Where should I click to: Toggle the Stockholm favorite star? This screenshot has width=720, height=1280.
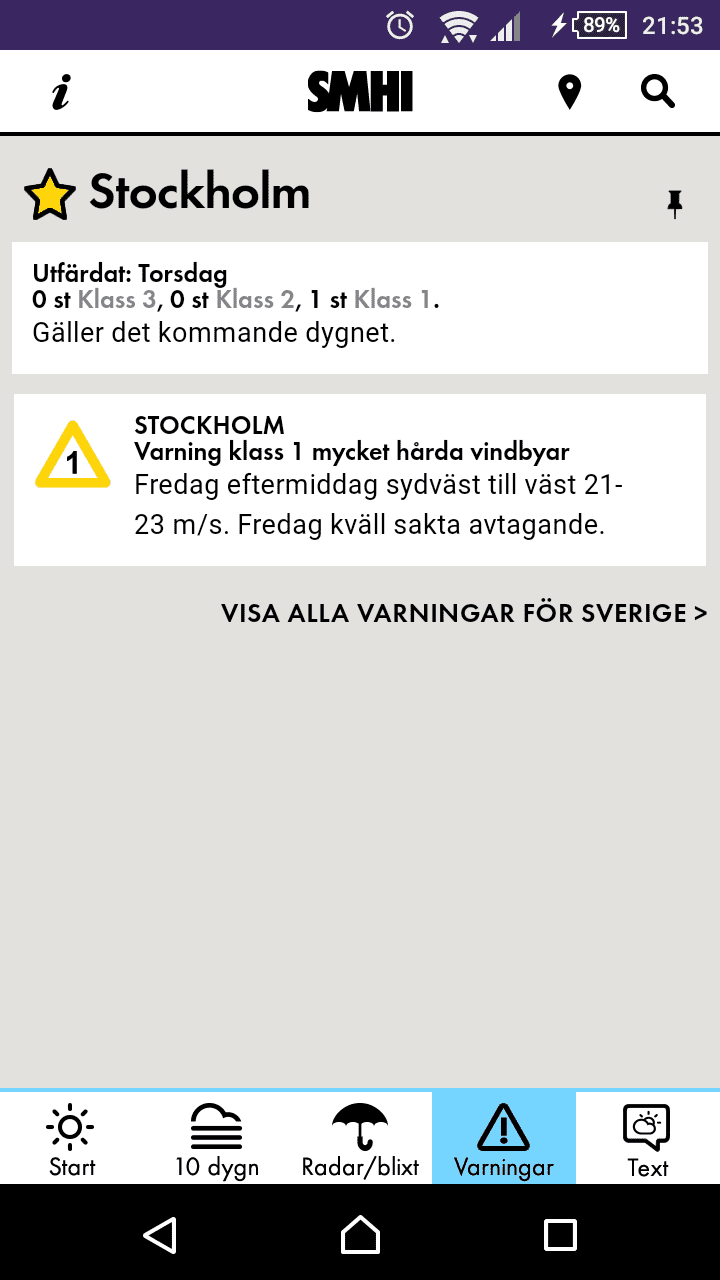tap(50, 195)
